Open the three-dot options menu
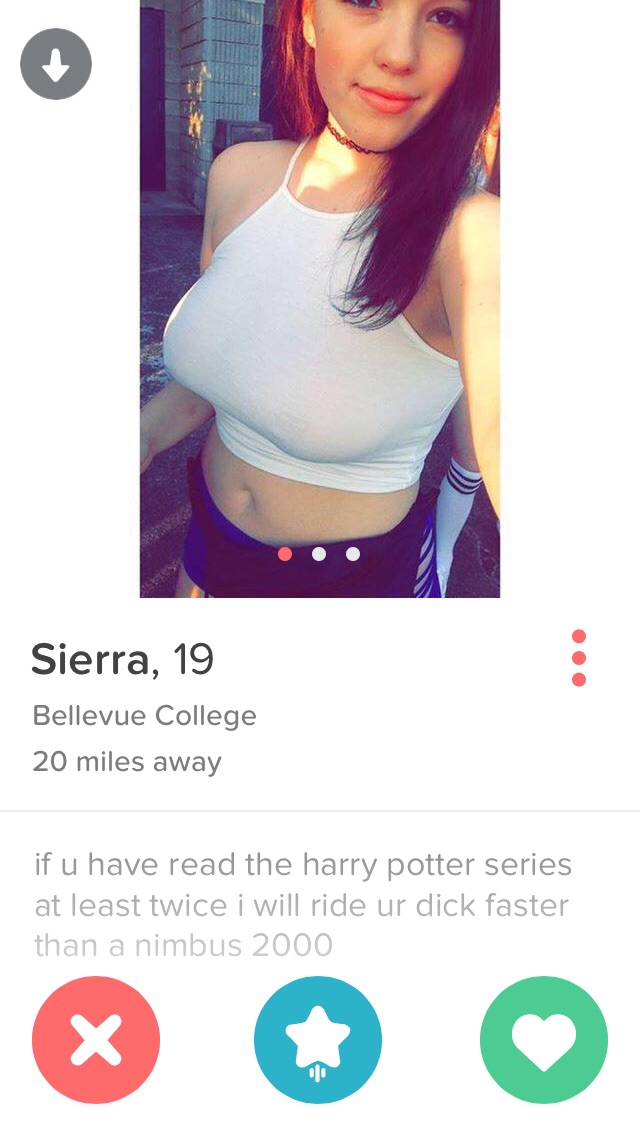This screenshot has width=640, height=1136. click(578, 658)
